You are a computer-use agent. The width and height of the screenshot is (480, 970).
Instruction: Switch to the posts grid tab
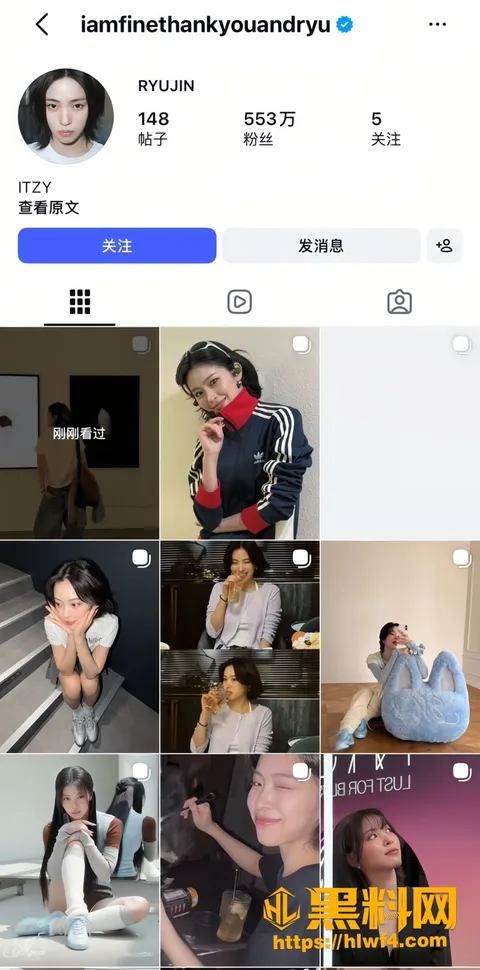(80, 302)
